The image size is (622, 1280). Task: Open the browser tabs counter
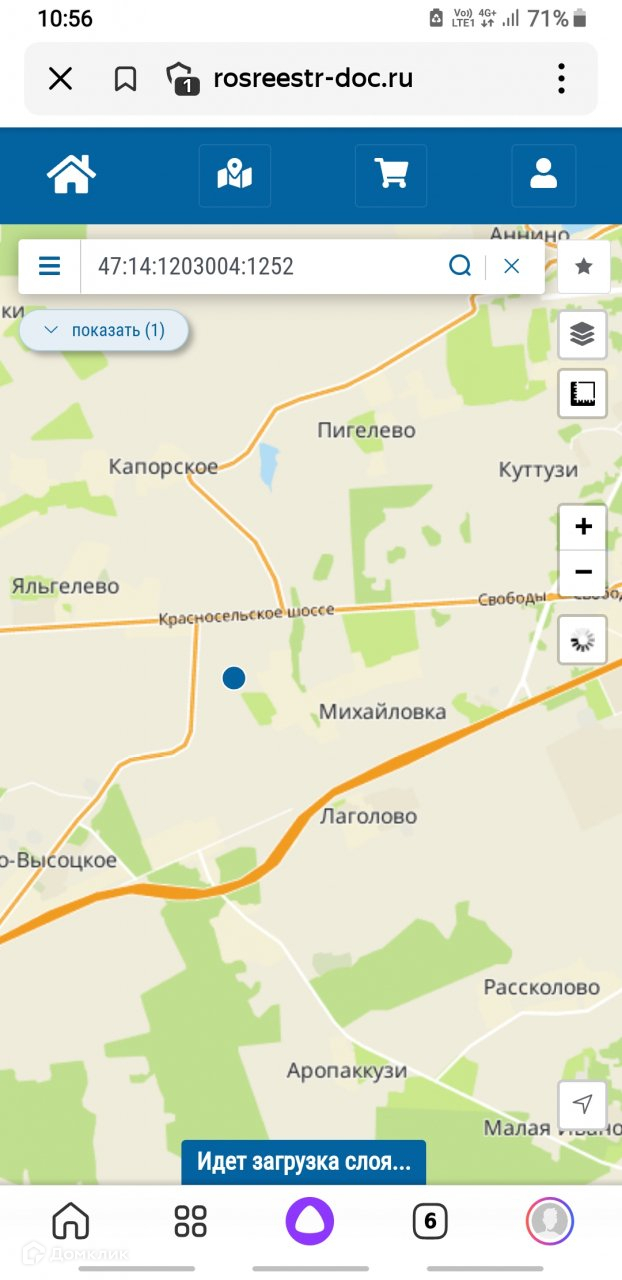(x=430, y=1220)
